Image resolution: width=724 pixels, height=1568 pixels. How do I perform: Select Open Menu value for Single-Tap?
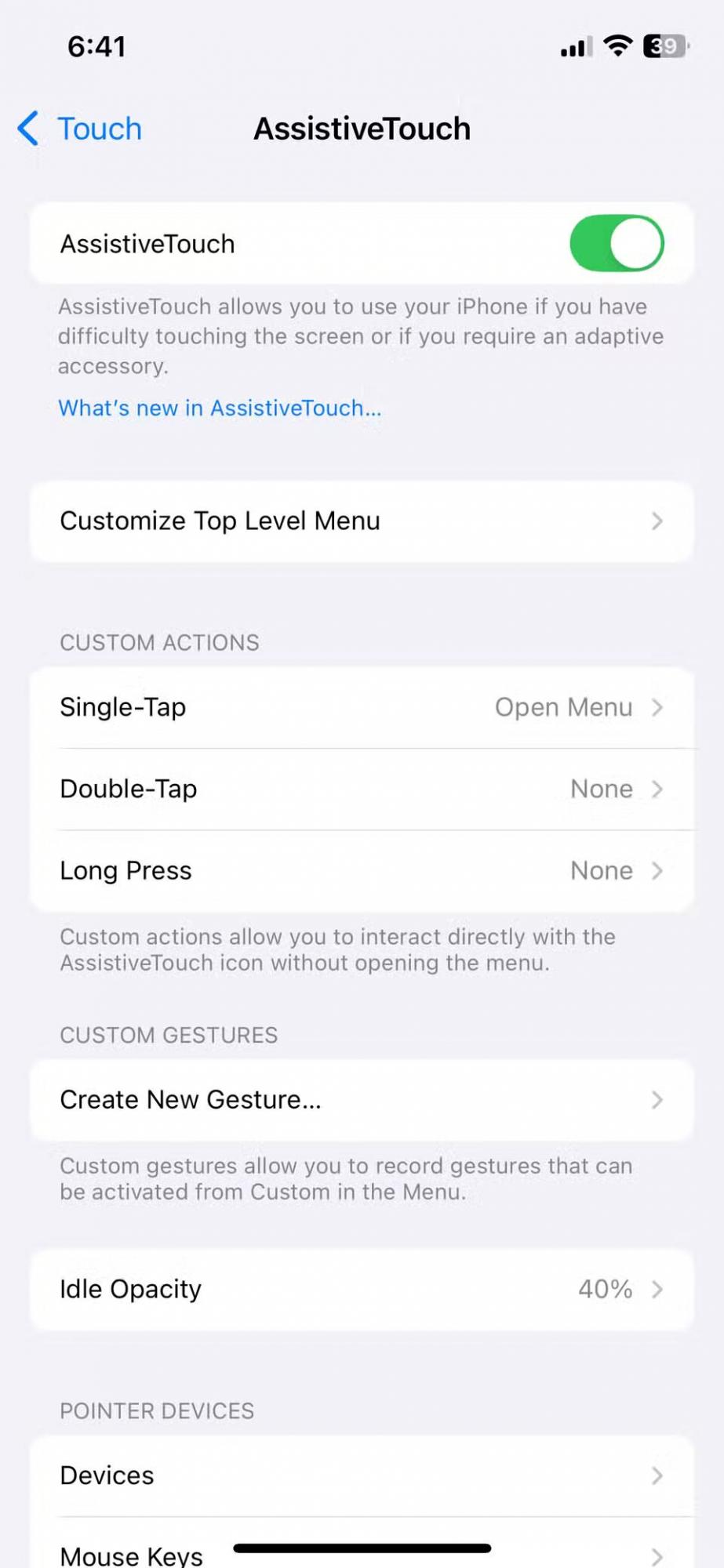click(562, 707)
